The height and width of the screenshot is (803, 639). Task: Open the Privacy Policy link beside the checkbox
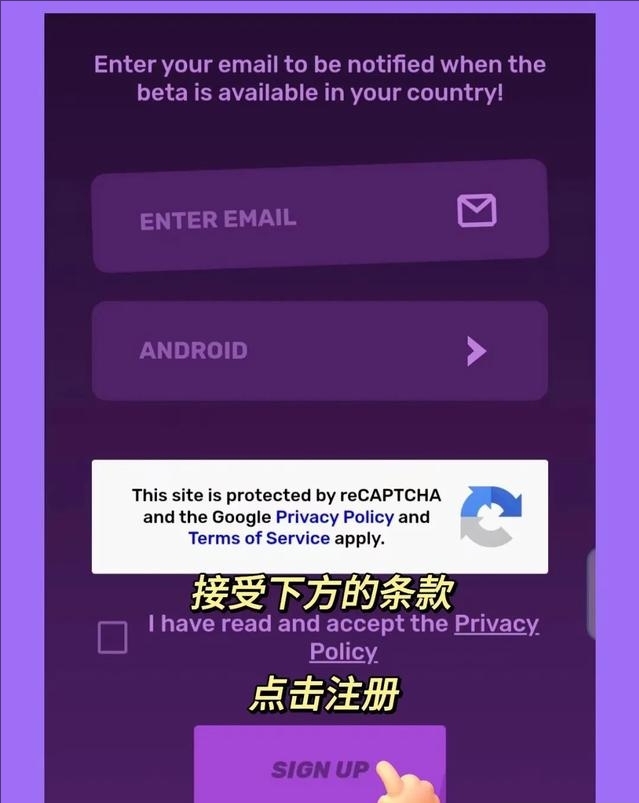click(x=495, y=625)
